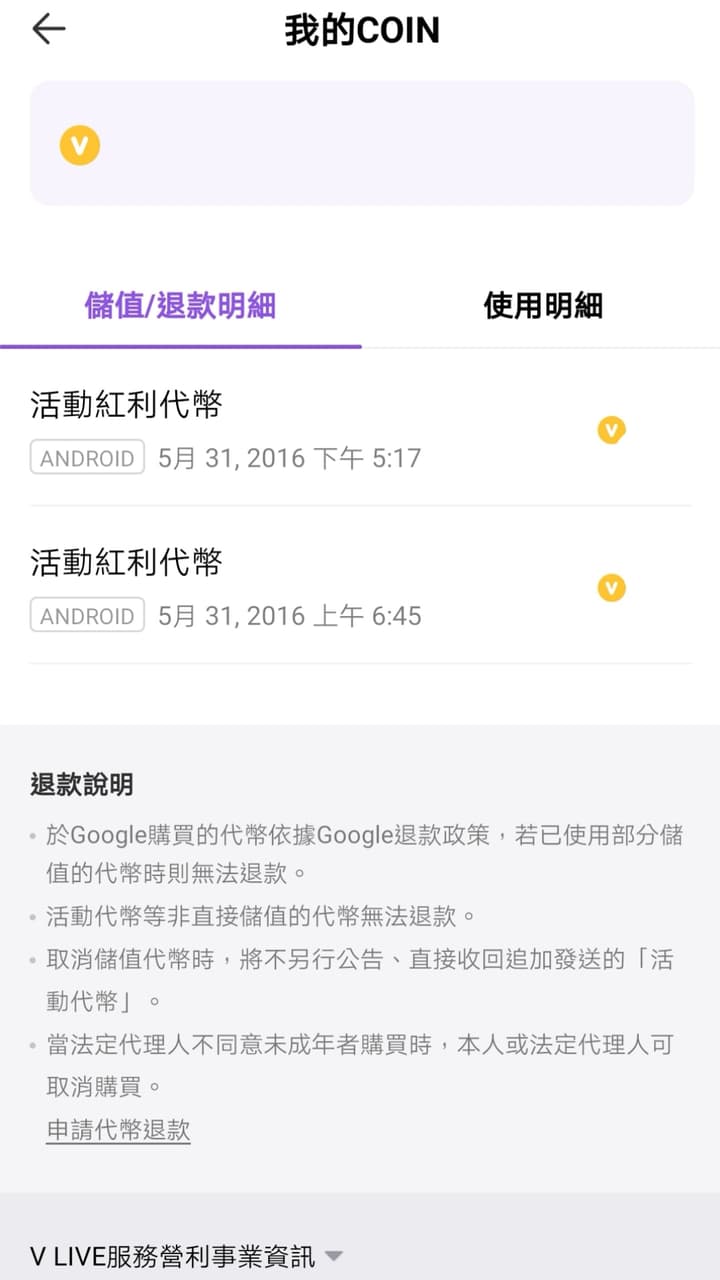The image size is (720, 1280).
Task: Go back using the arrow icon
Action: 48,29
